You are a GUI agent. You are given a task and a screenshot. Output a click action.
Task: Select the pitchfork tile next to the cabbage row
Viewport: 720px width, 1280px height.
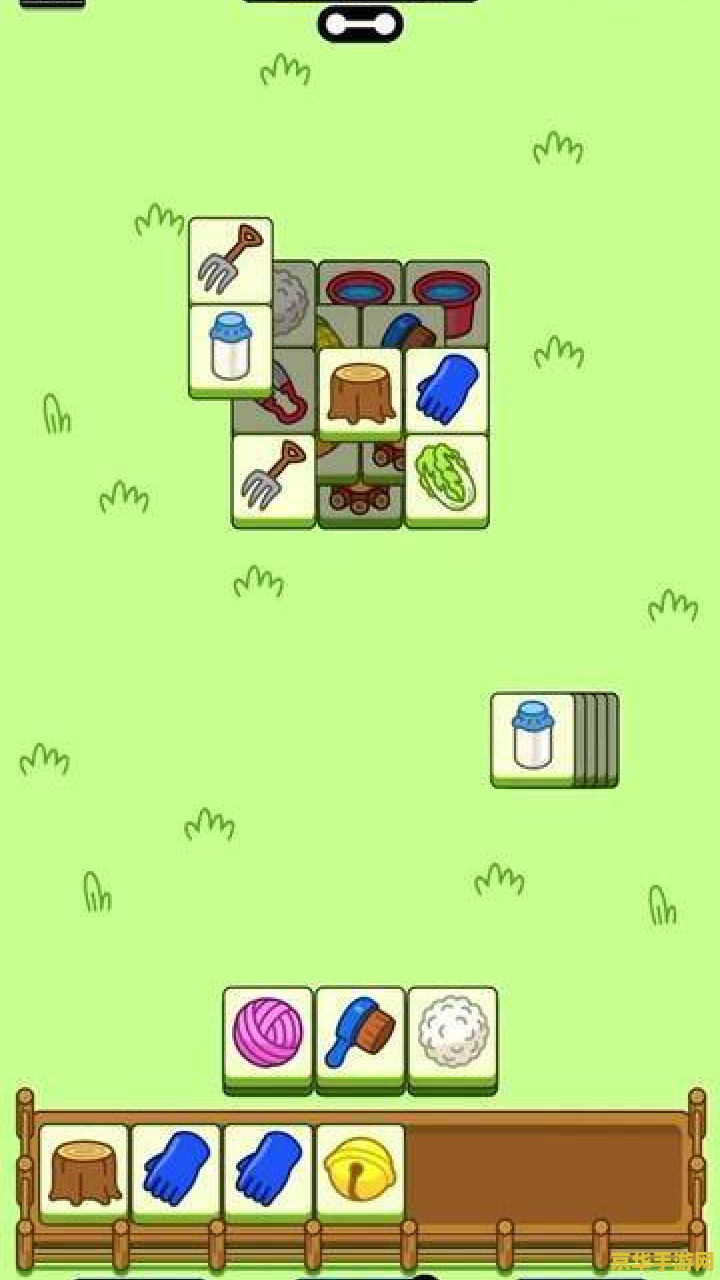[274, 477]
